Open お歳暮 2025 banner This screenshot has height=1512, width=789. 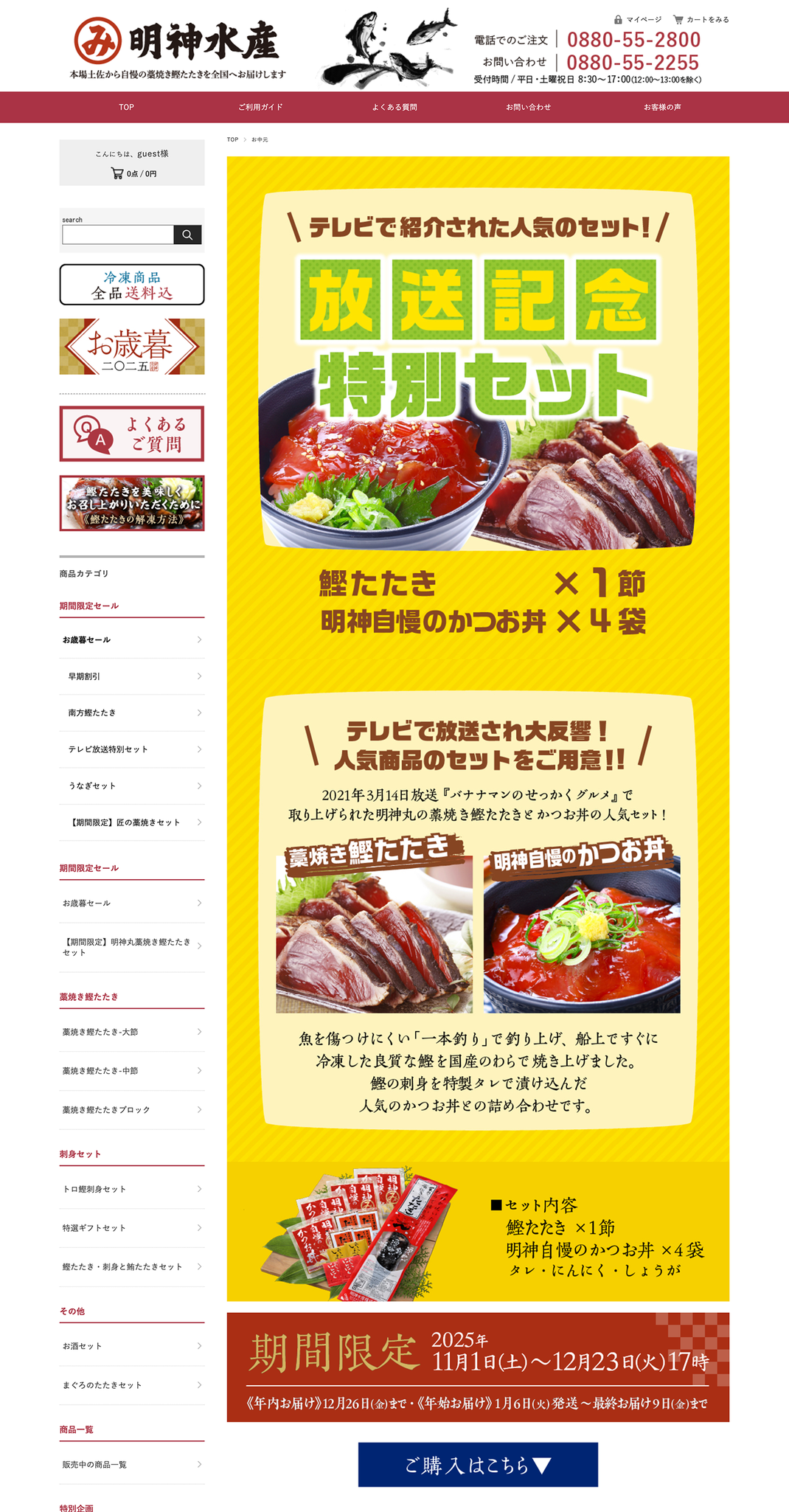click(132, 347)
